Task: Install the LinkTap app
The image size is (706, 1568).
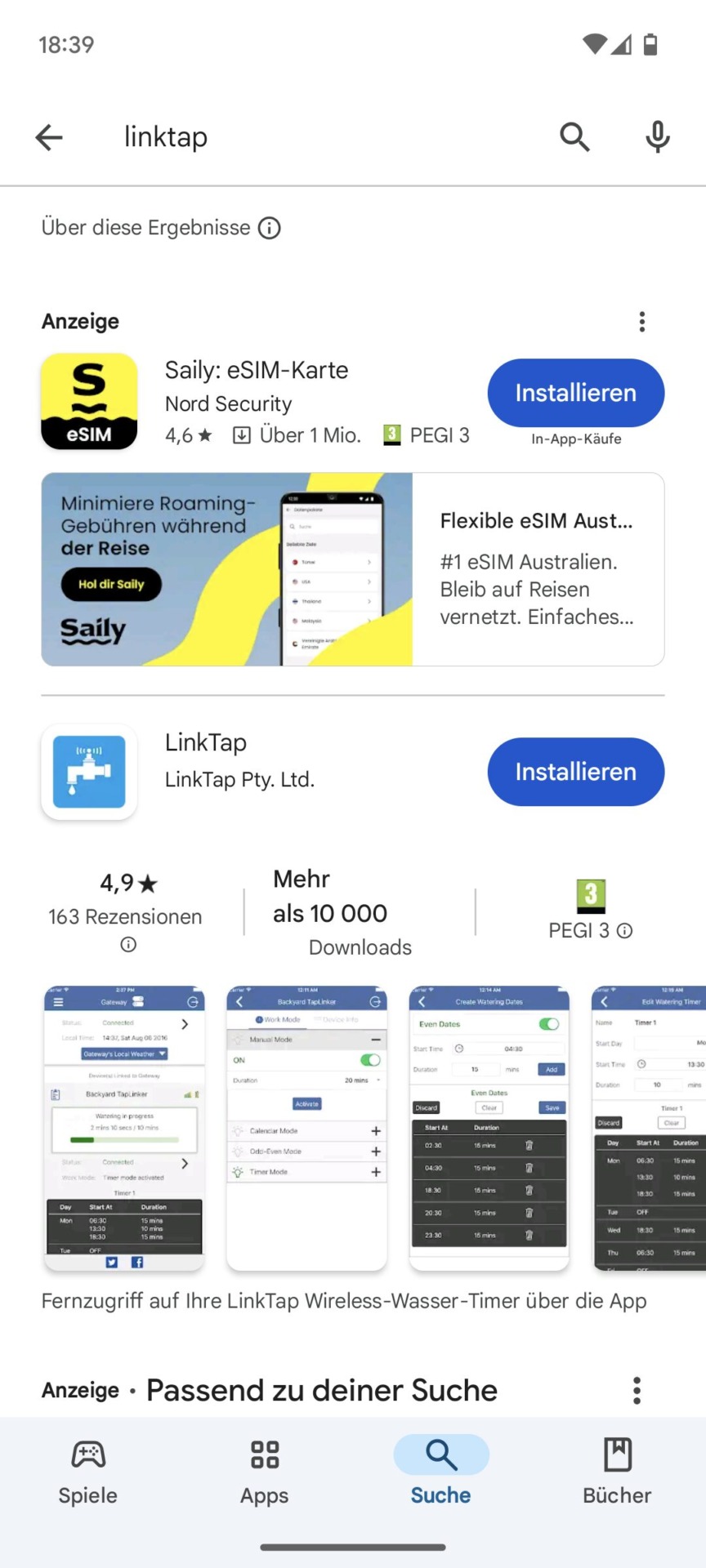Action: (x=575, y=772)
